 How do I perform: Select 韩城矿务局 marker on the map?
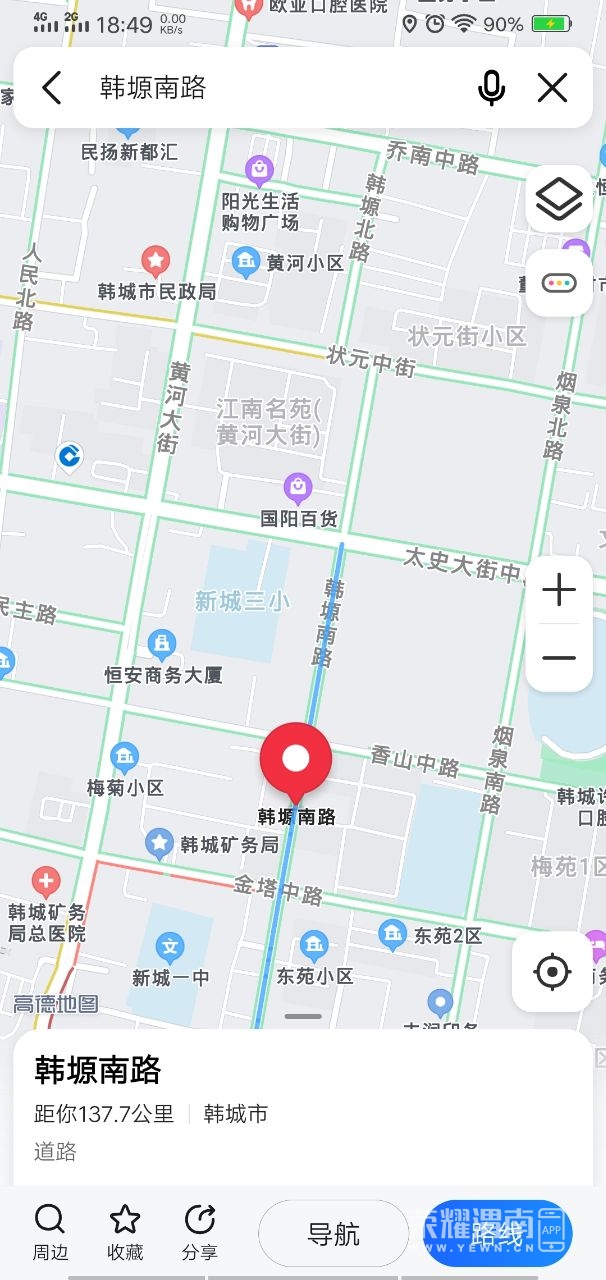tap(159, 843)
